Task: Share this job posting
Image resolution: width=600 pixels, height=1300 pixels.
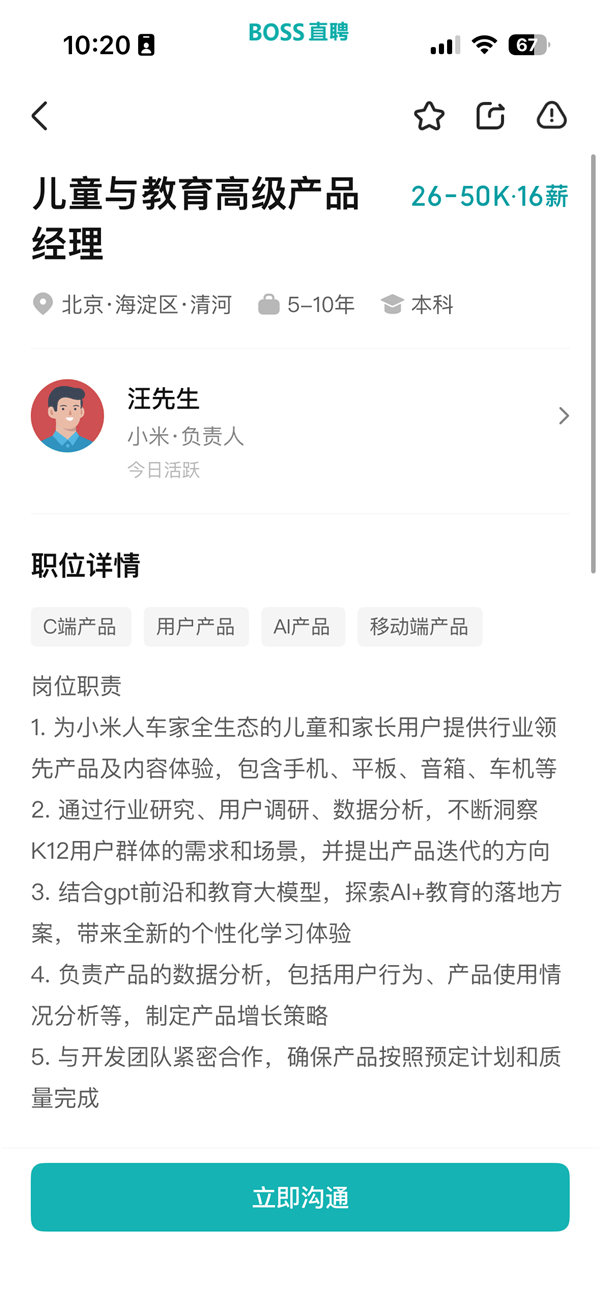Action: pos(490,116)
